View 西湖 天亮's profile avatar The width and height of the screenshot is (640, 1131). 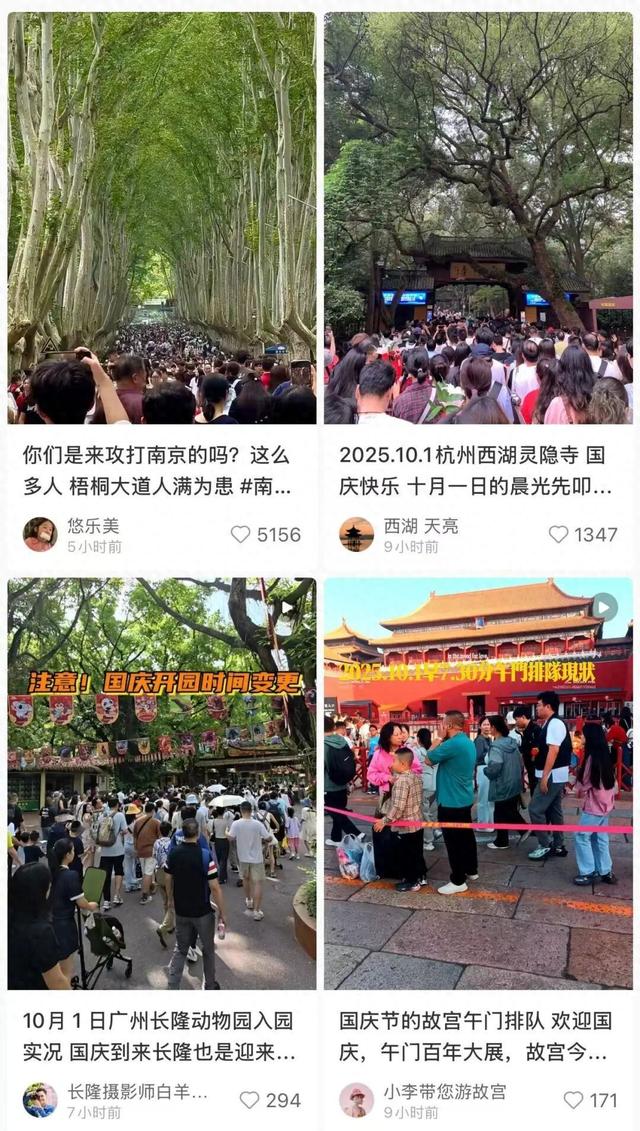(357, 534)
